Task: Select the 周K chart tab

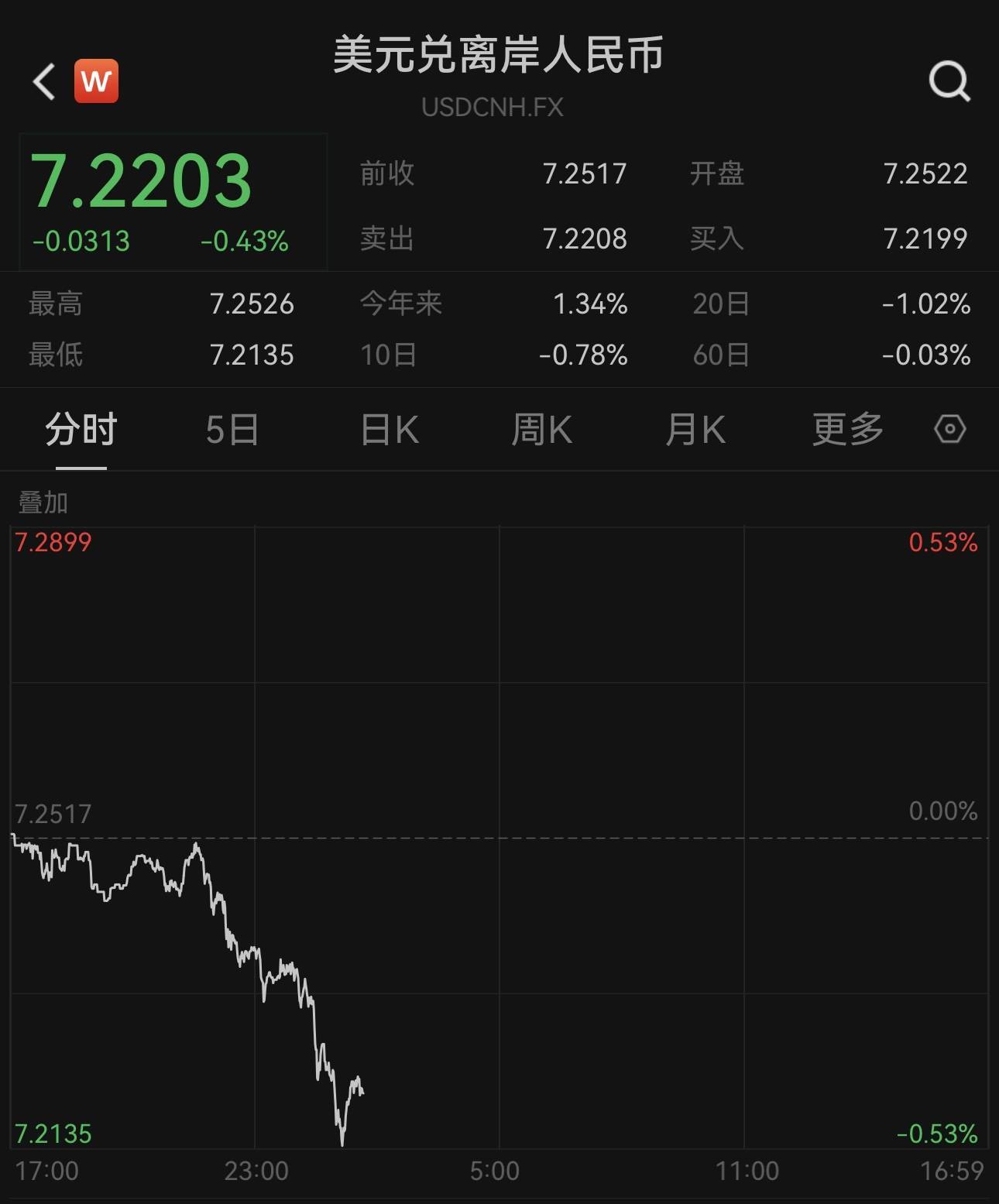Action: [x=541, y=430]
